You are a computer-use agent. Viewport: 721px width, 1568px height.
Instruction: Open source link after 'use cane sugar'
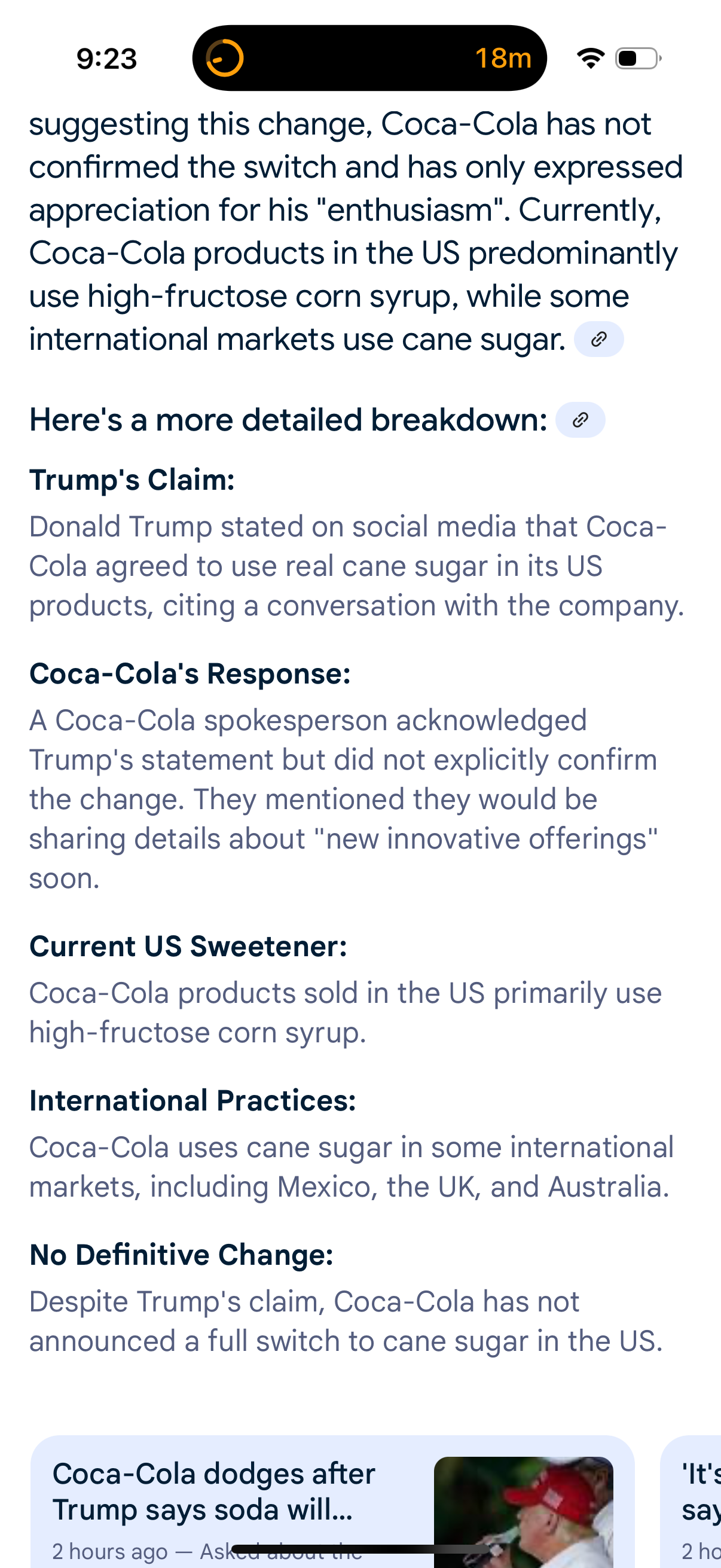[598, 340]
